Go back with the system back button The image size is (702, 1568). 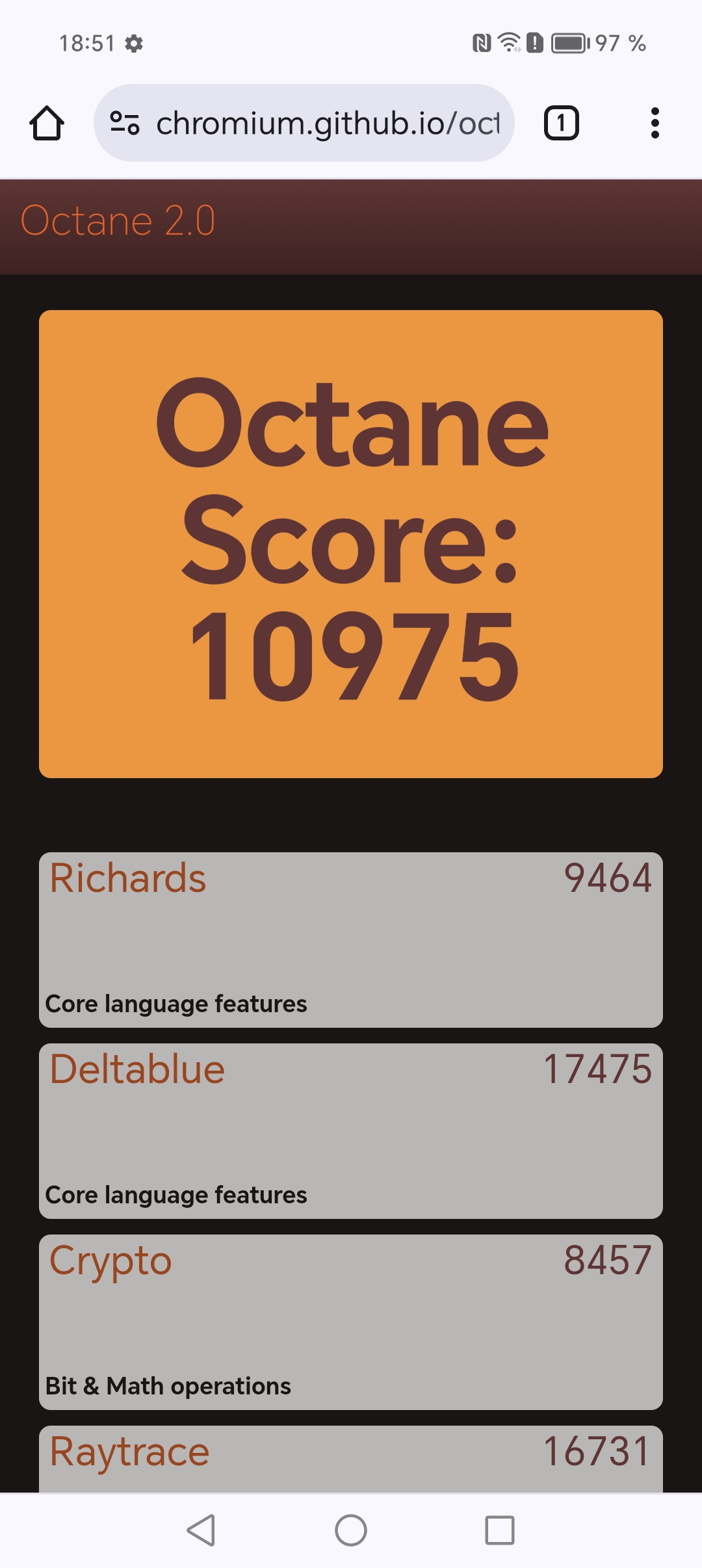coord(201,1530)
